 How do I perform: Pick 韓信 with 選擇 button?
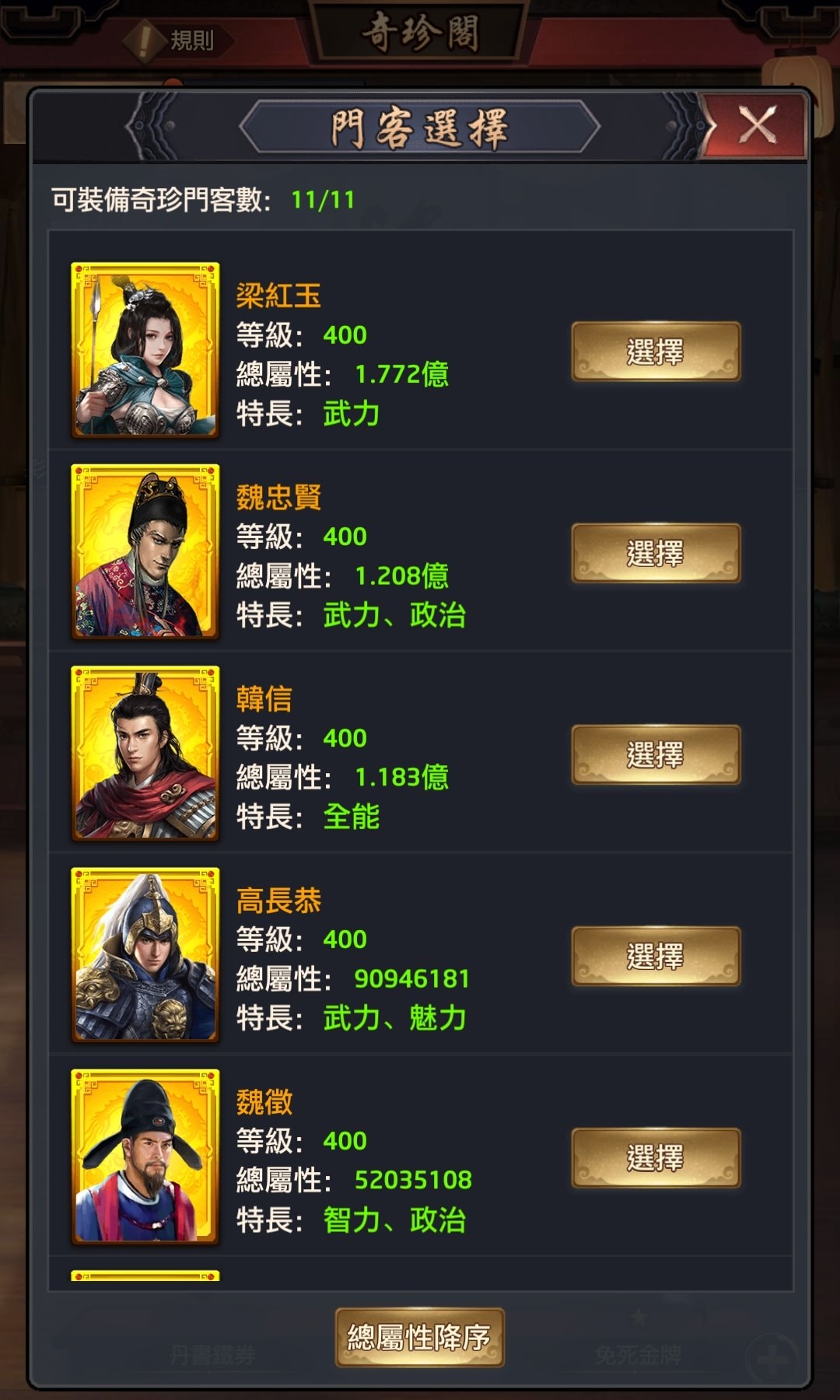pos(655,754)
